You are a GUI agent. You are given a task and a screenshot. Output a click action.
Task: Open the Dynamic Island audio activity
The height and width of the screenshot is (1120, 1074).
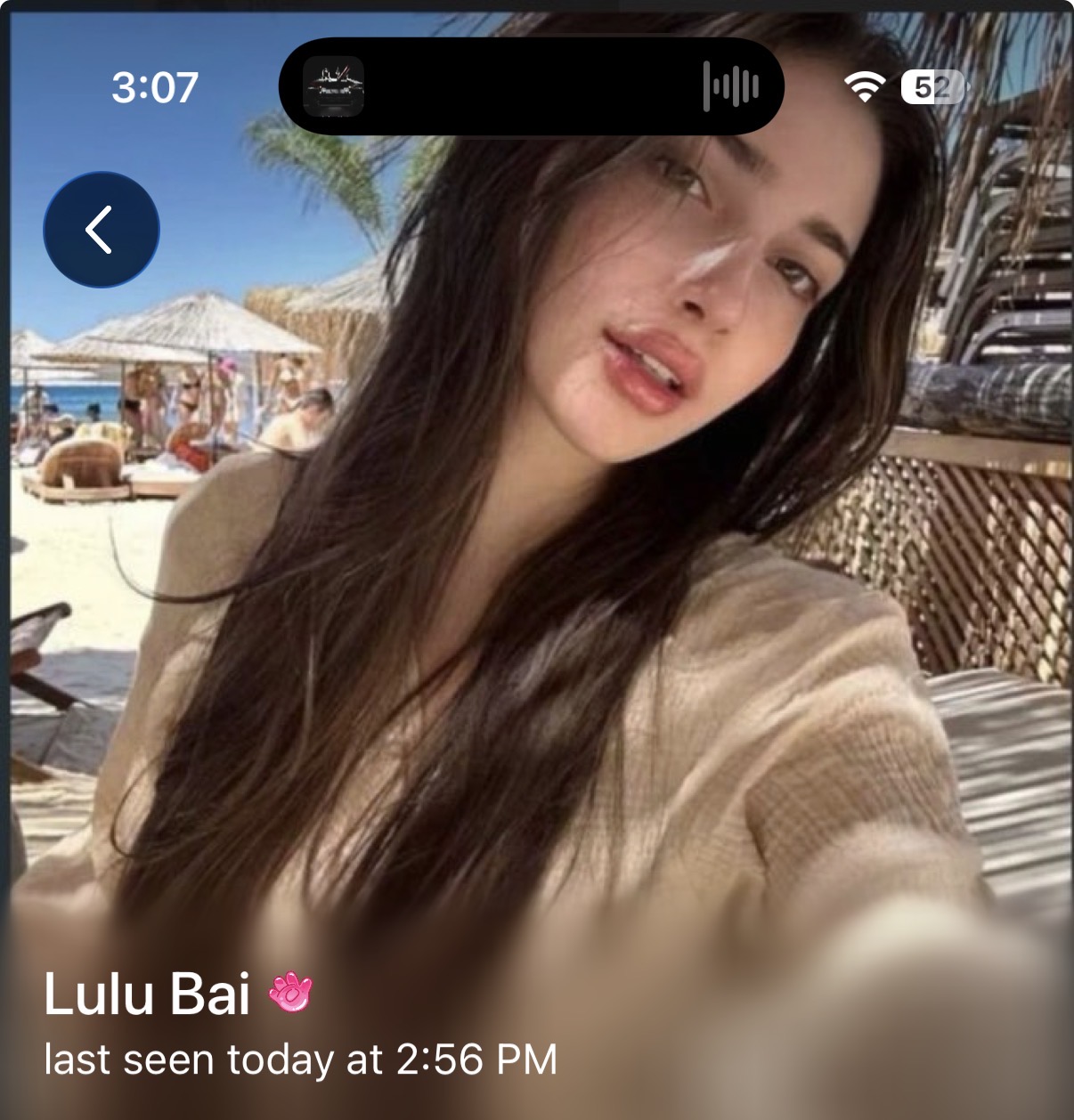pos(531,86)
